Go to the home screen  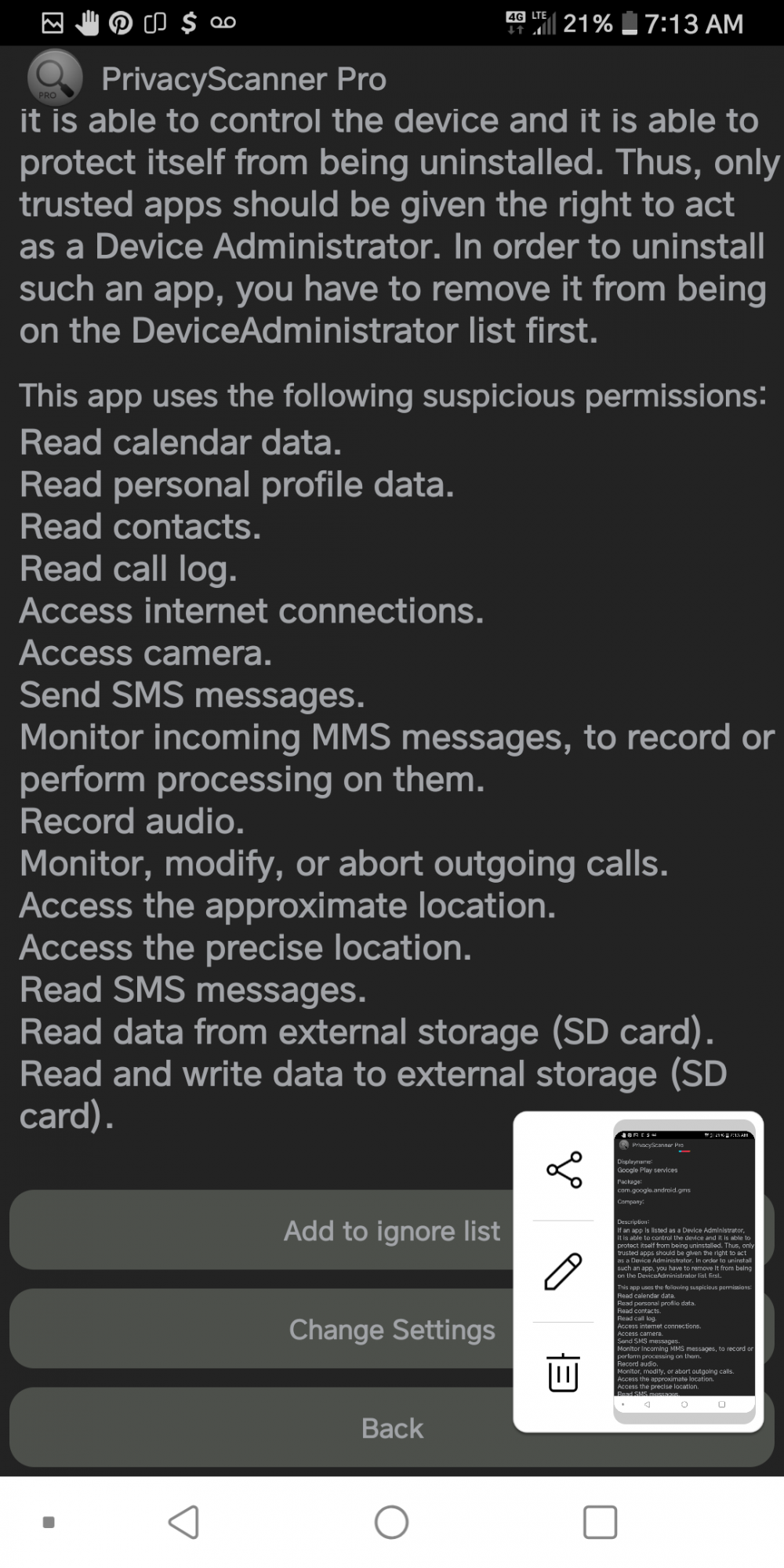[x=391, y=1523]
